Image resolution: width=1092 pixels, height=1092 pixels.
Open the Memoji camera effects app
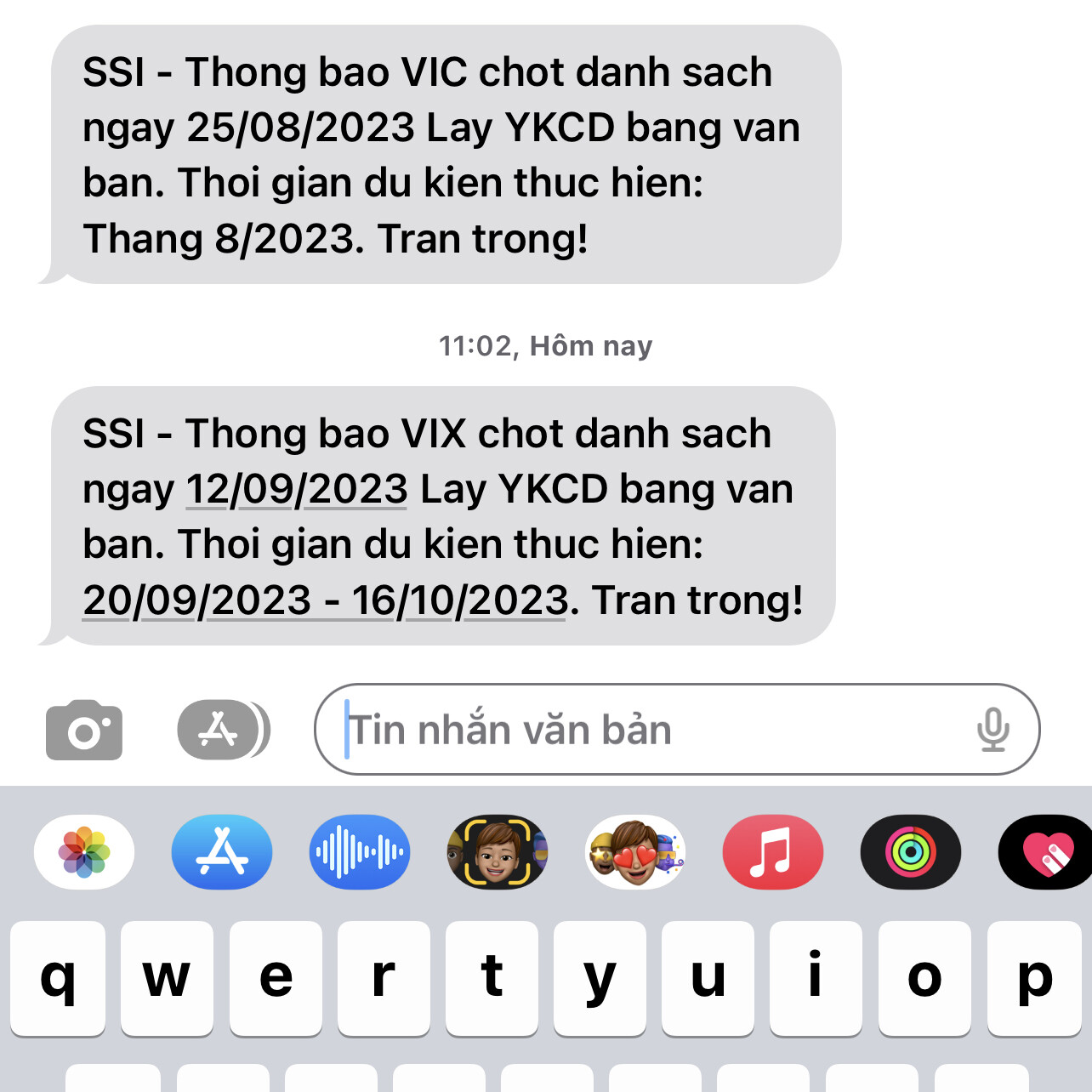tap(498, 852)
